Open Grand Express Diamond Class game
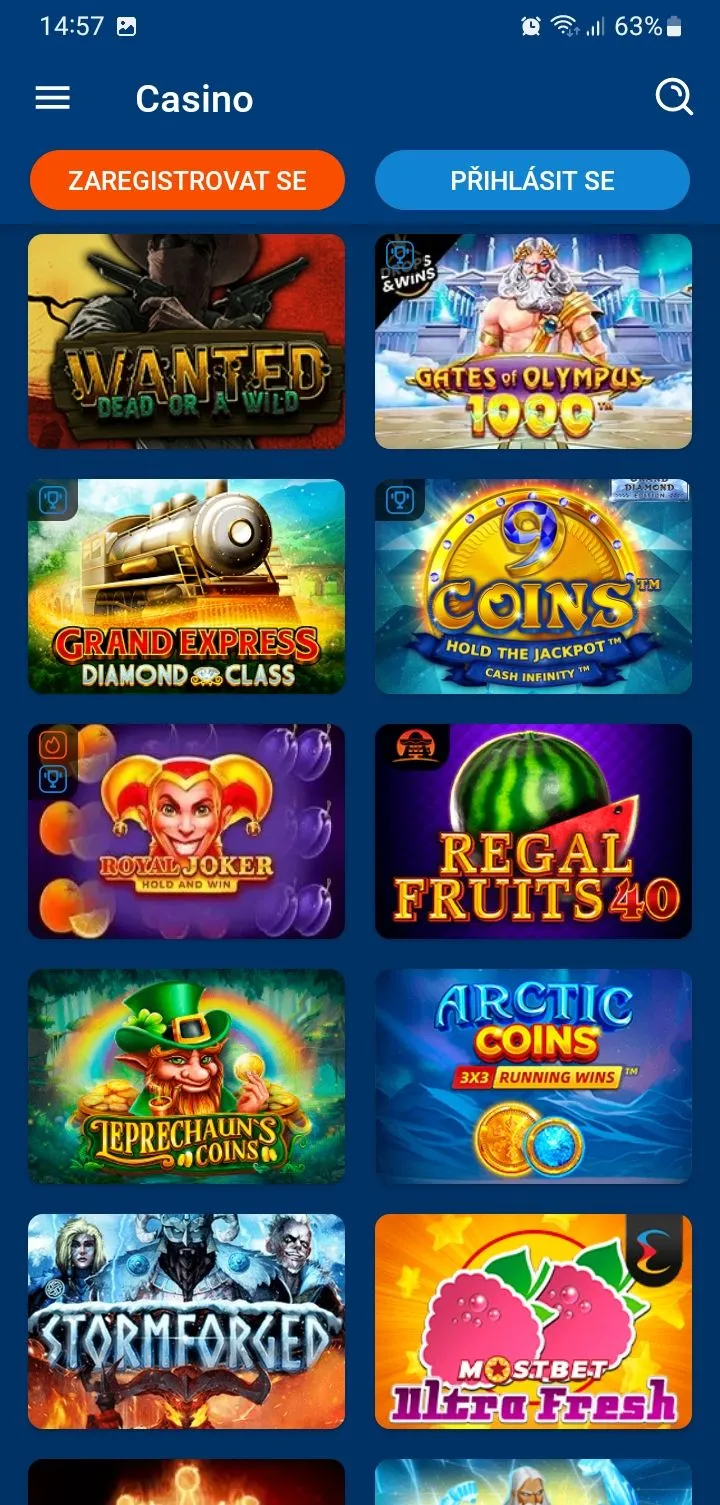720x1505 pixels. coord(187,587)
